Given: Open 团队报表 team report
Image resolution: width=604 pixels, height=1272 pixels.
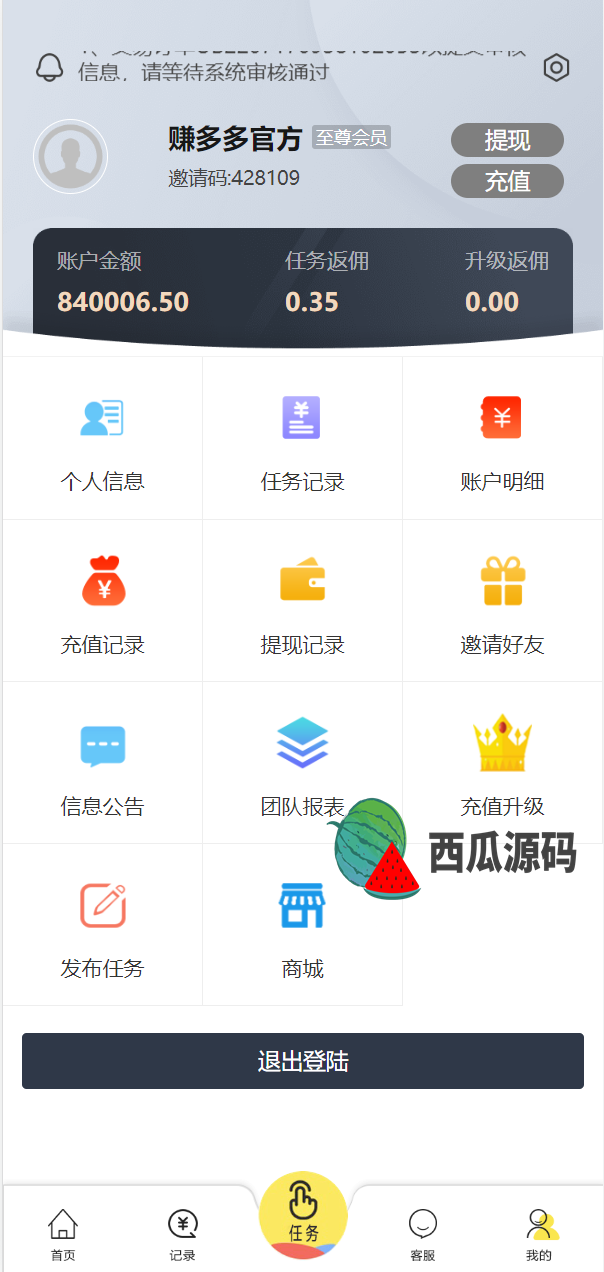Looking at the screenshot, I should [302, 763].
